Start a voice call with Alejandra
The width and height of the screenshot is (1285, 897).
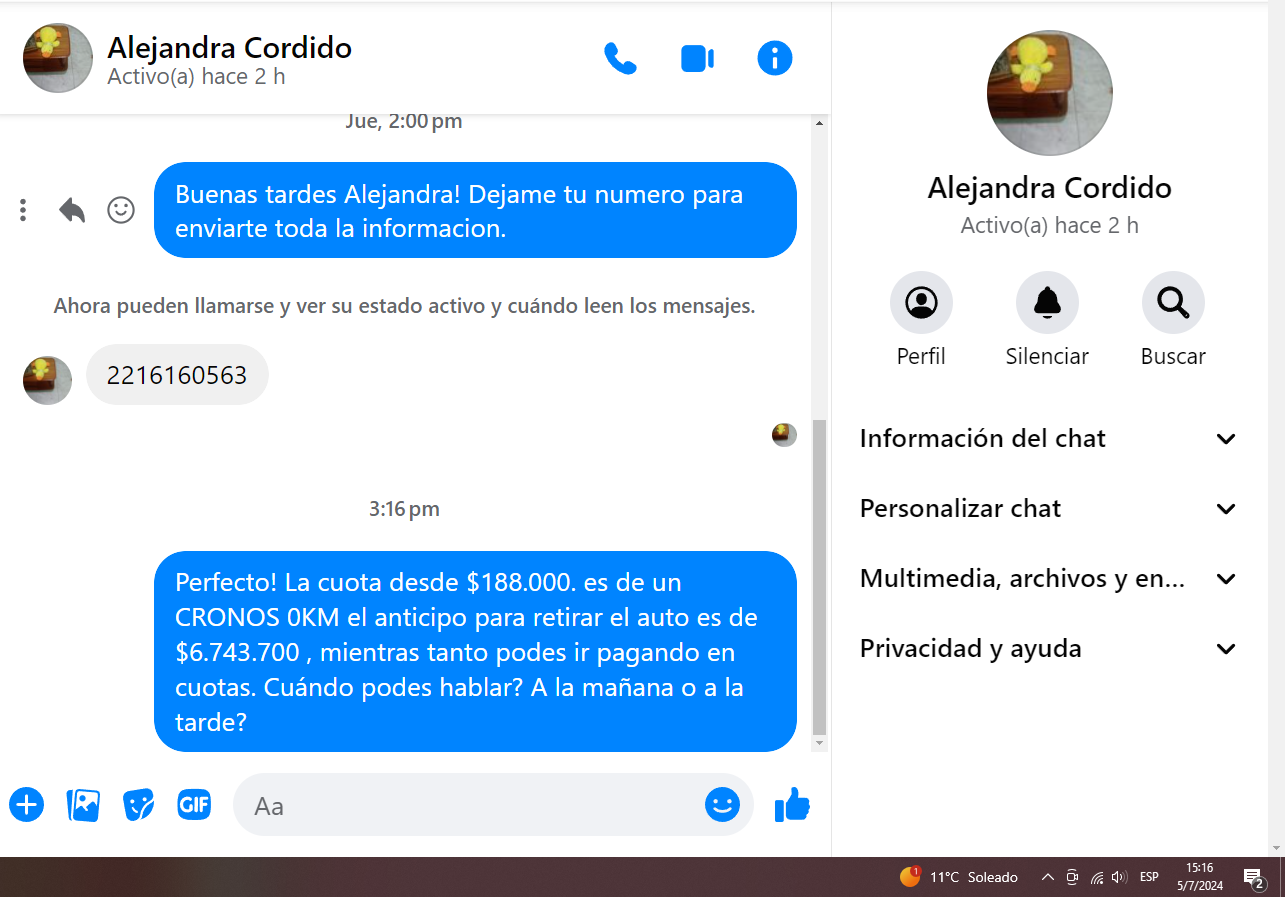pyautogui.click(x=620, y=58)
